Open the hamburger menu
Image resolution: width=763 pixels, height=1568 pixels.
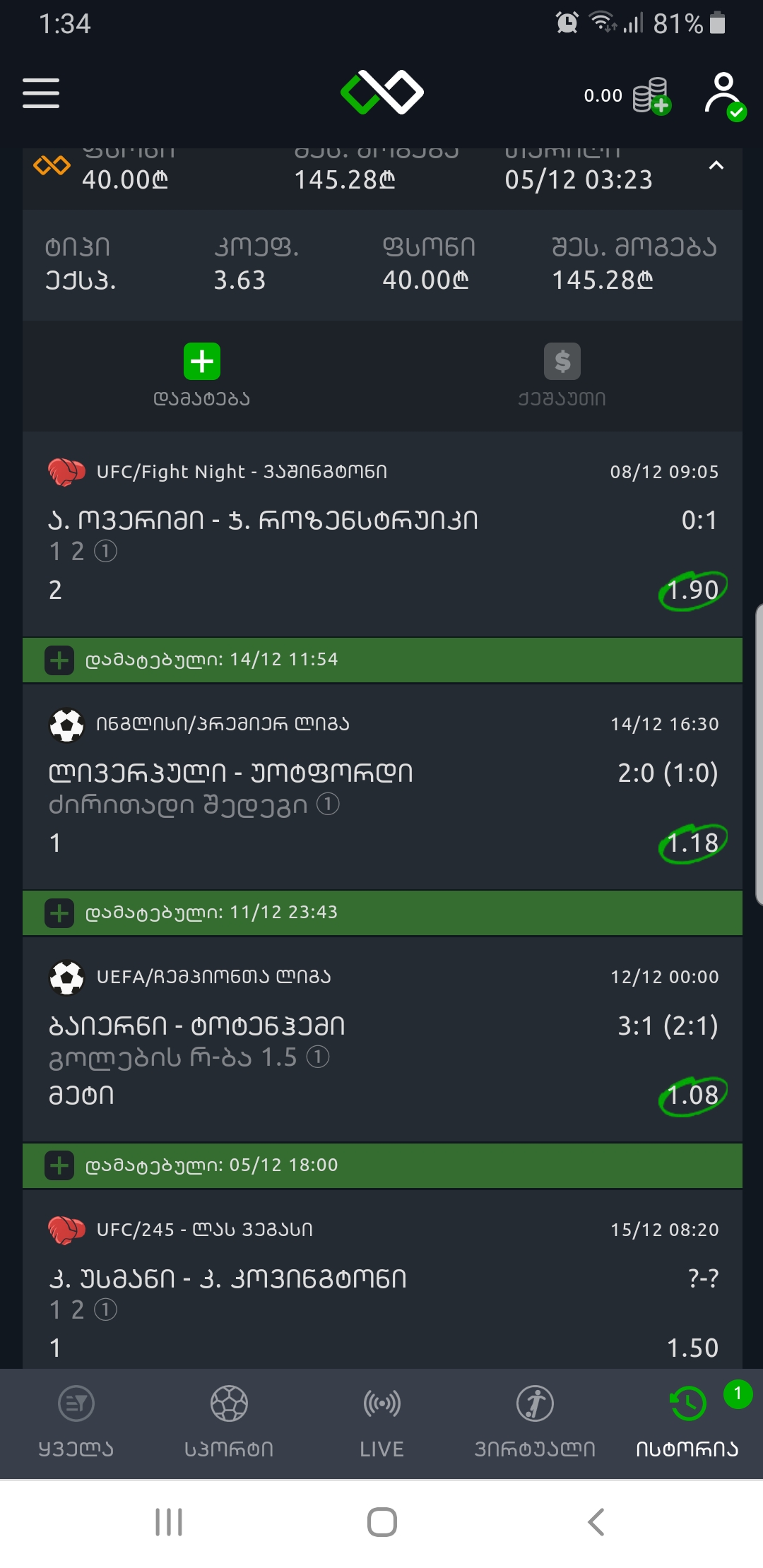[x=41, y=93]
